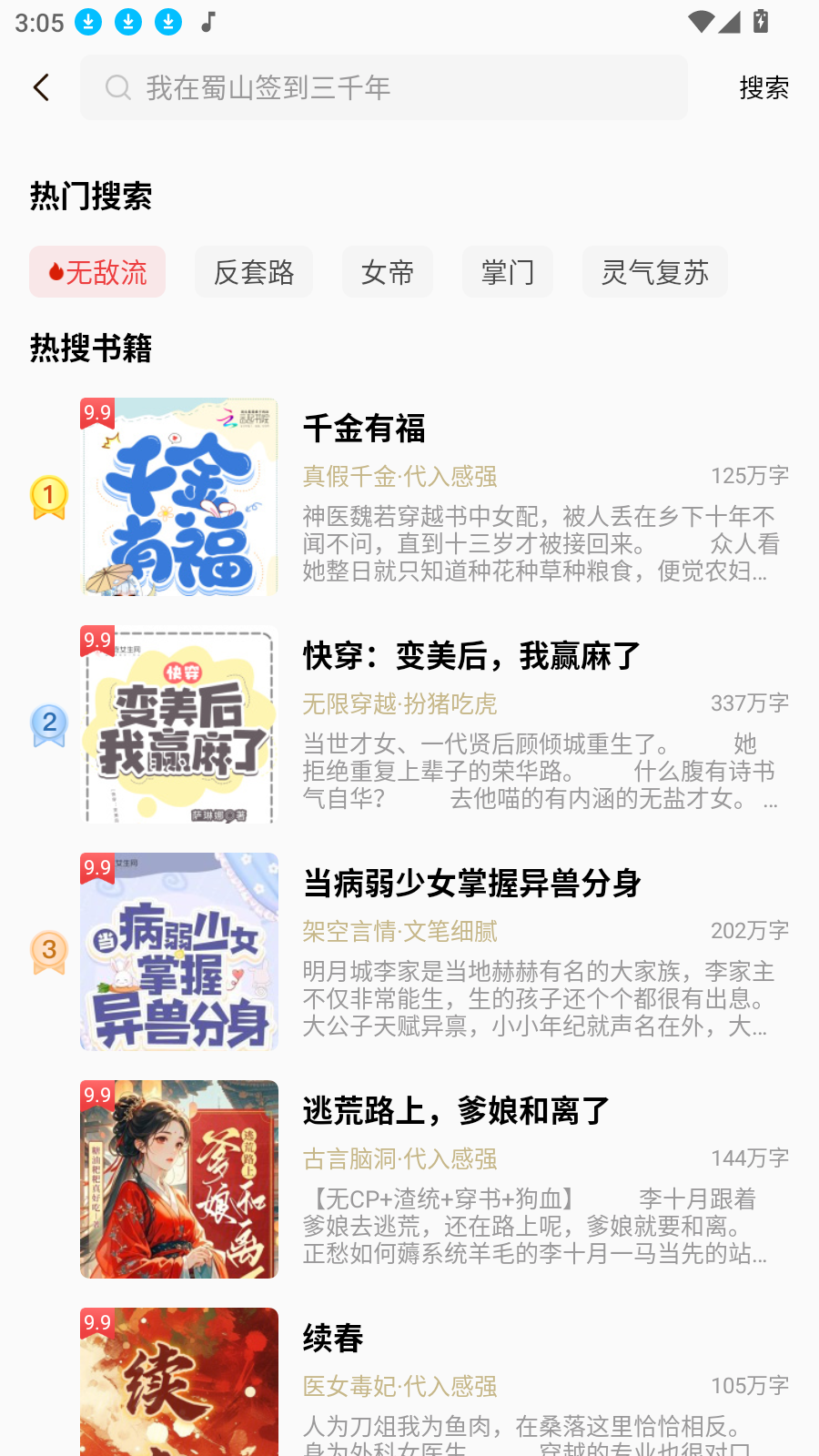
Task: Tap the first download icon in the status bar
Action: tap(87, 22)
